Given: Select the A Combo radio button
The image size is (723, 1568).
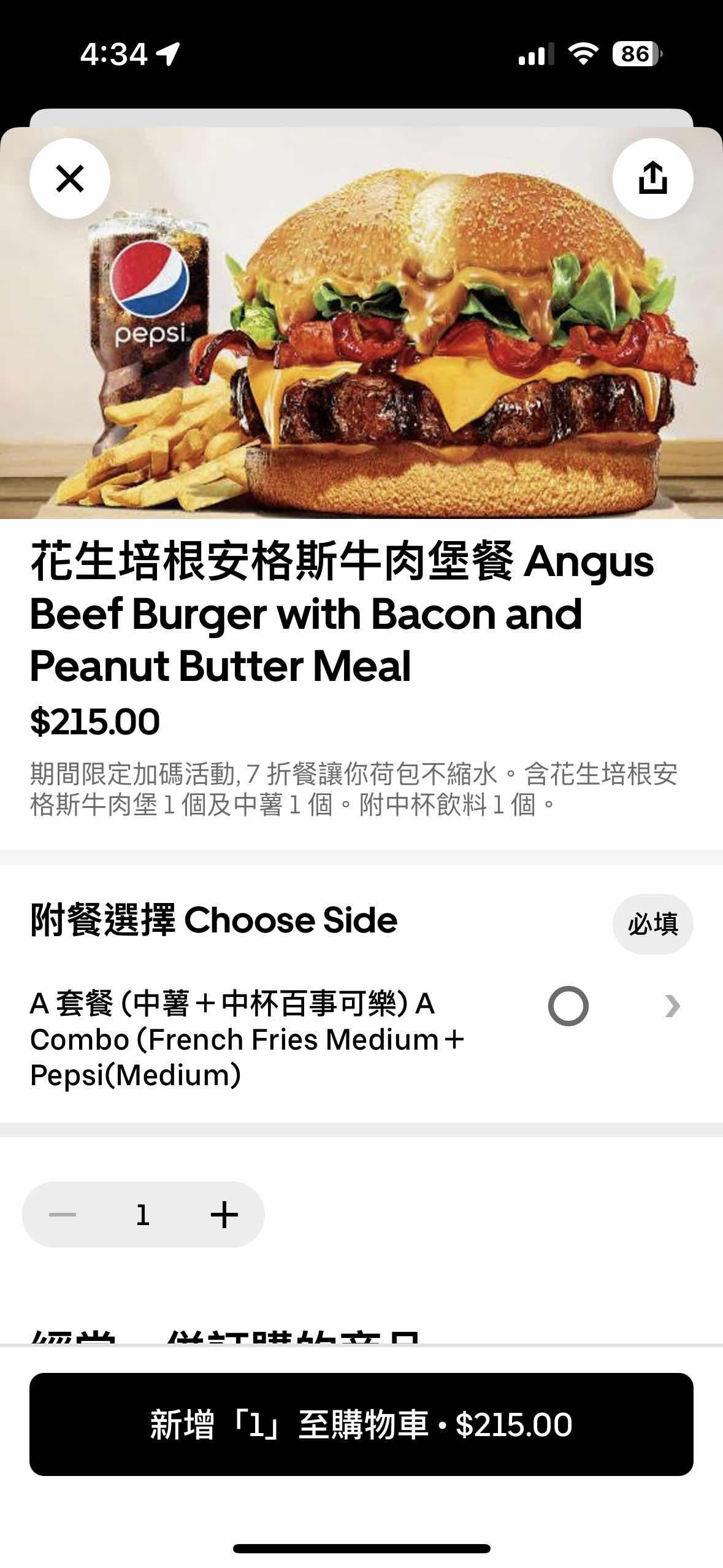Looking at the screenshot, I should click(568, 1006).
